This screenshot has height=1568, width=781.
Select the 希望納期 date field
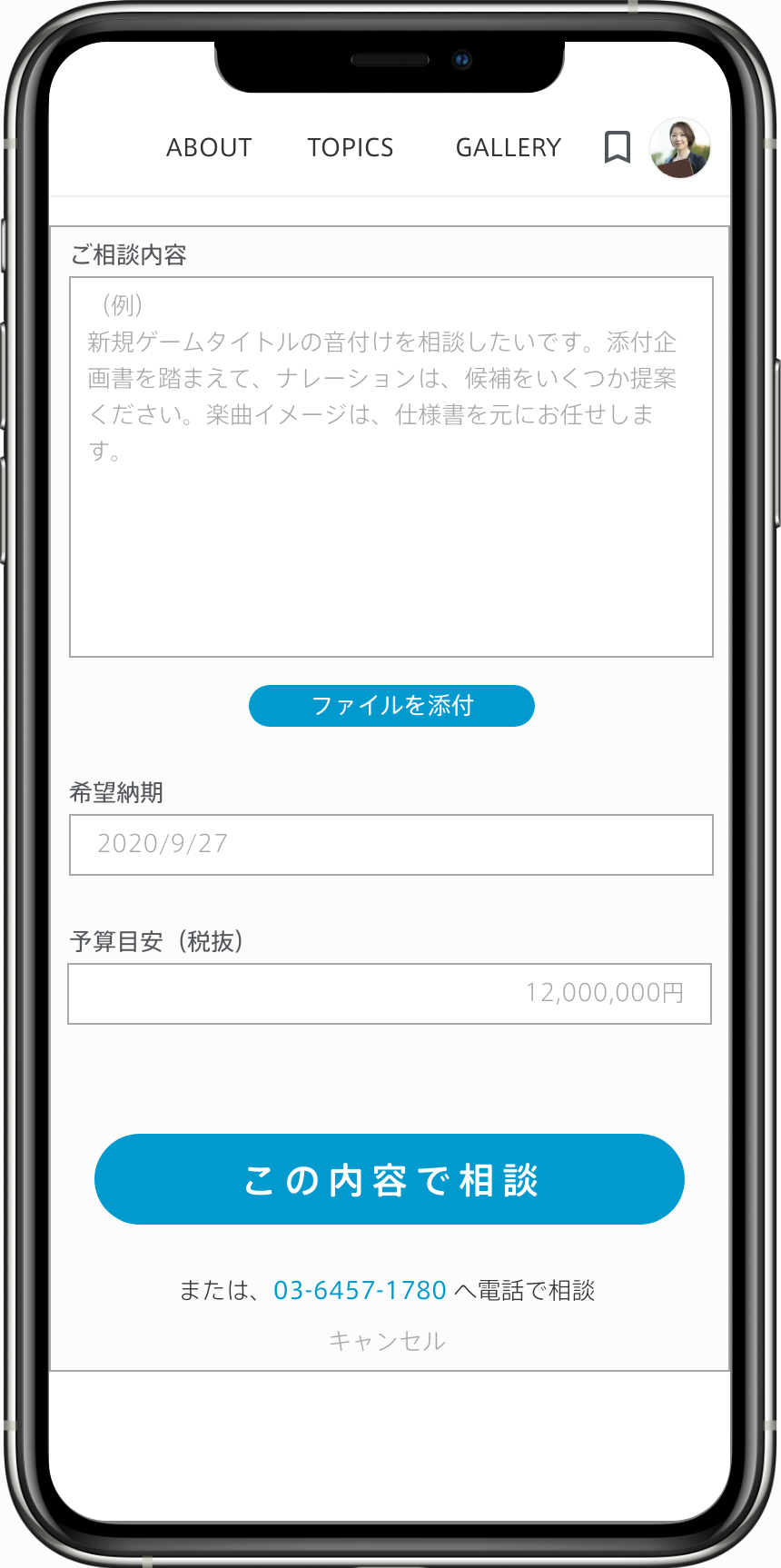(391, 845)
